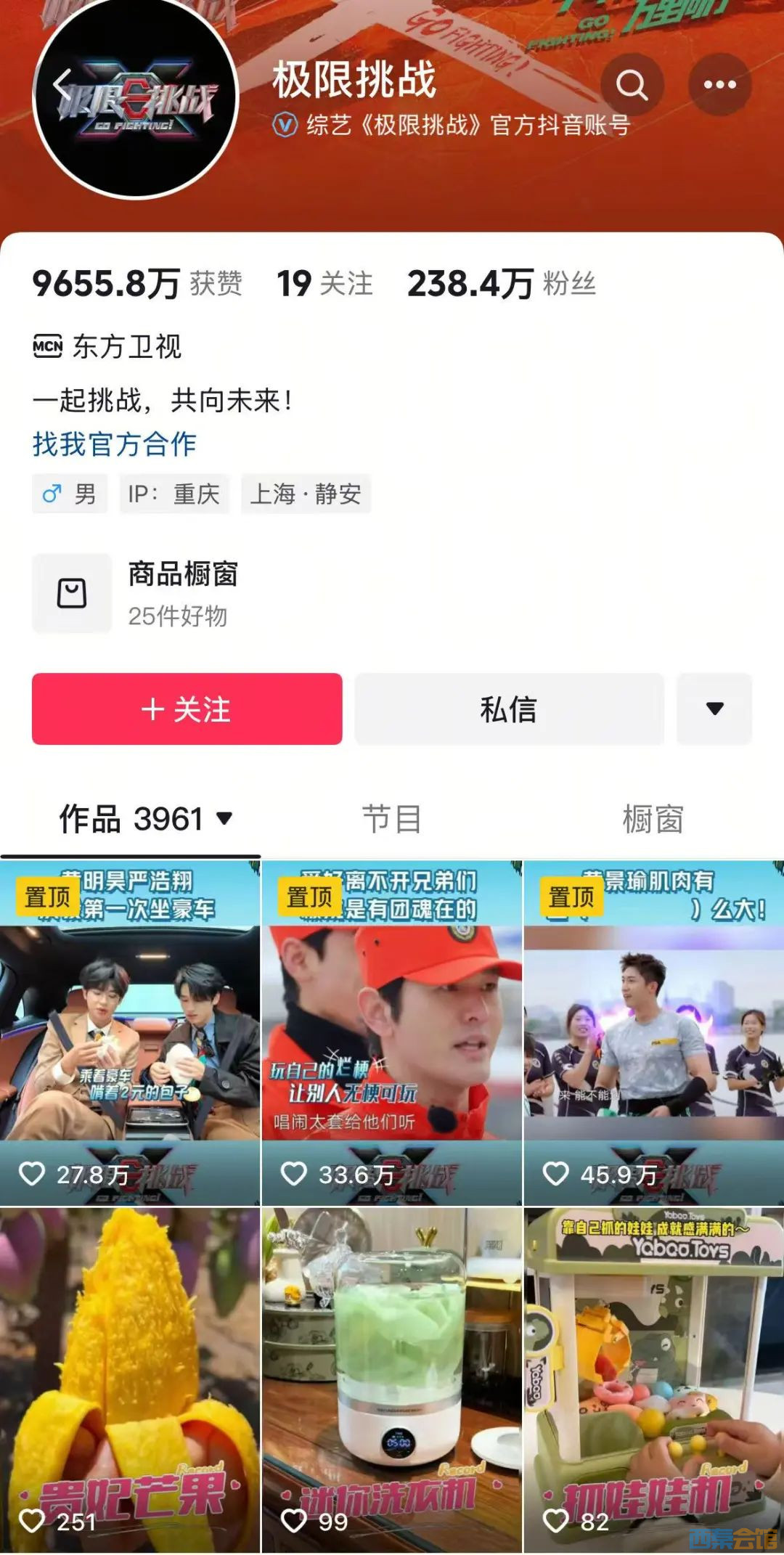Play the 迷你洗衣机 video
784x1555 pixels.
[391, 1379]
